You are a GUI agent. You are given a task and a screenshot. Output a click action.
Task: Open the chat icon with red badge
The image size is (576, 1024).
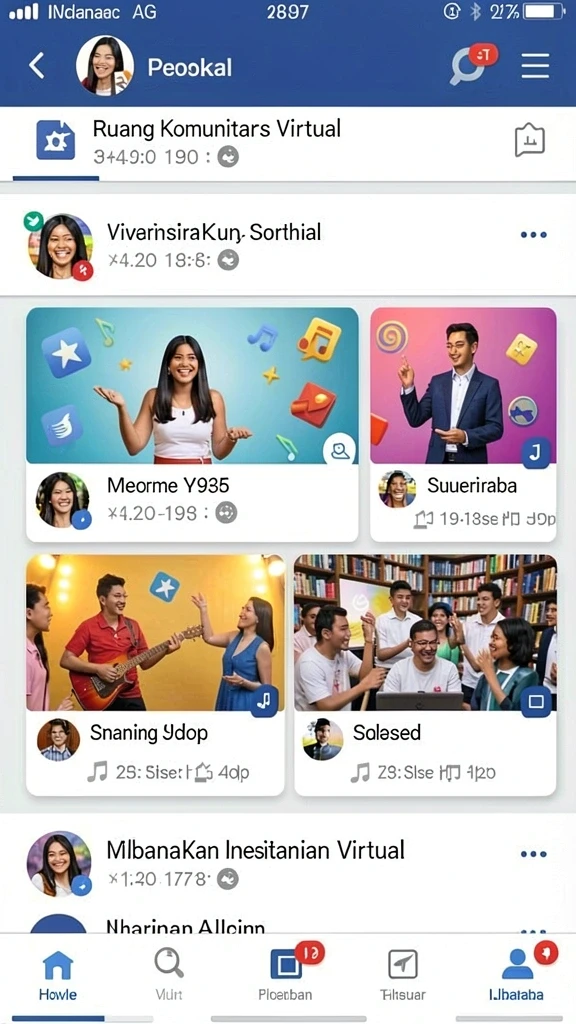(472, 64)
